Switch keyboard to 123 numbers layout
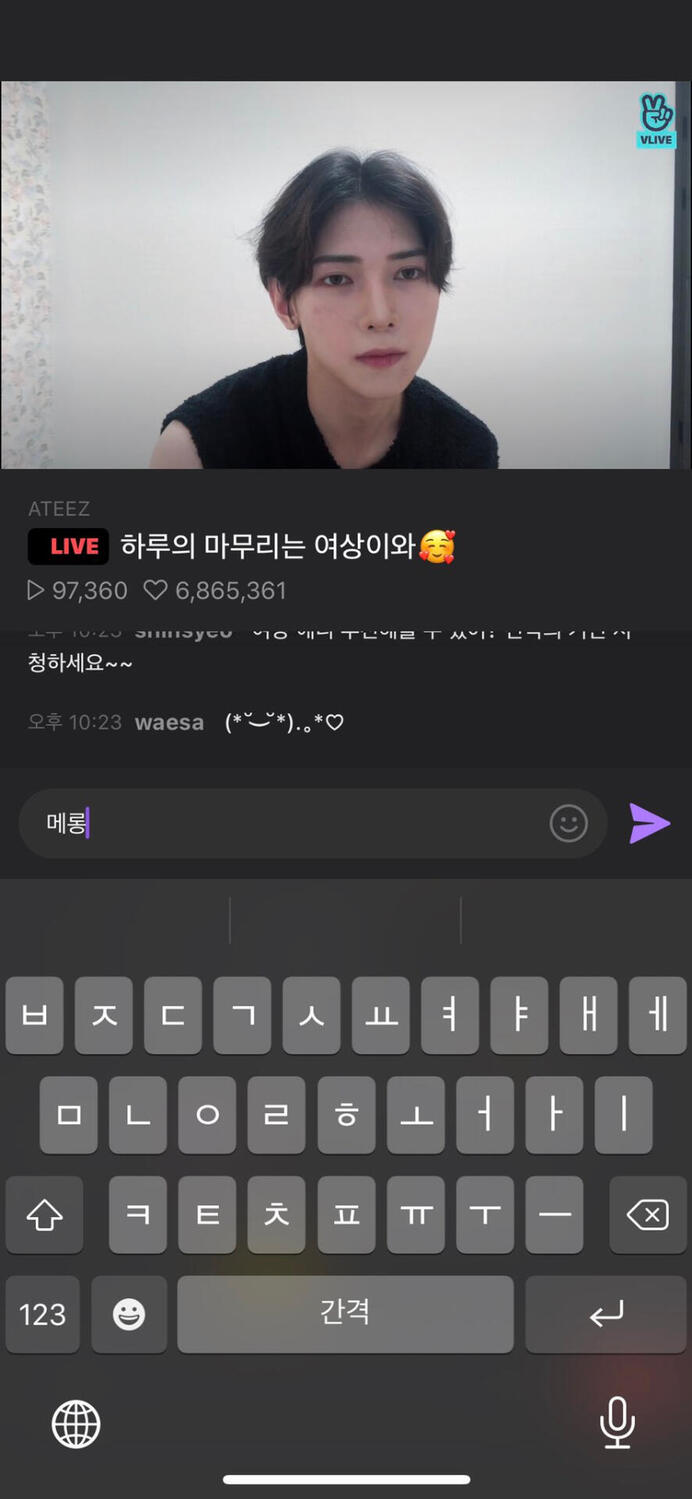 tap(43, 1314)
